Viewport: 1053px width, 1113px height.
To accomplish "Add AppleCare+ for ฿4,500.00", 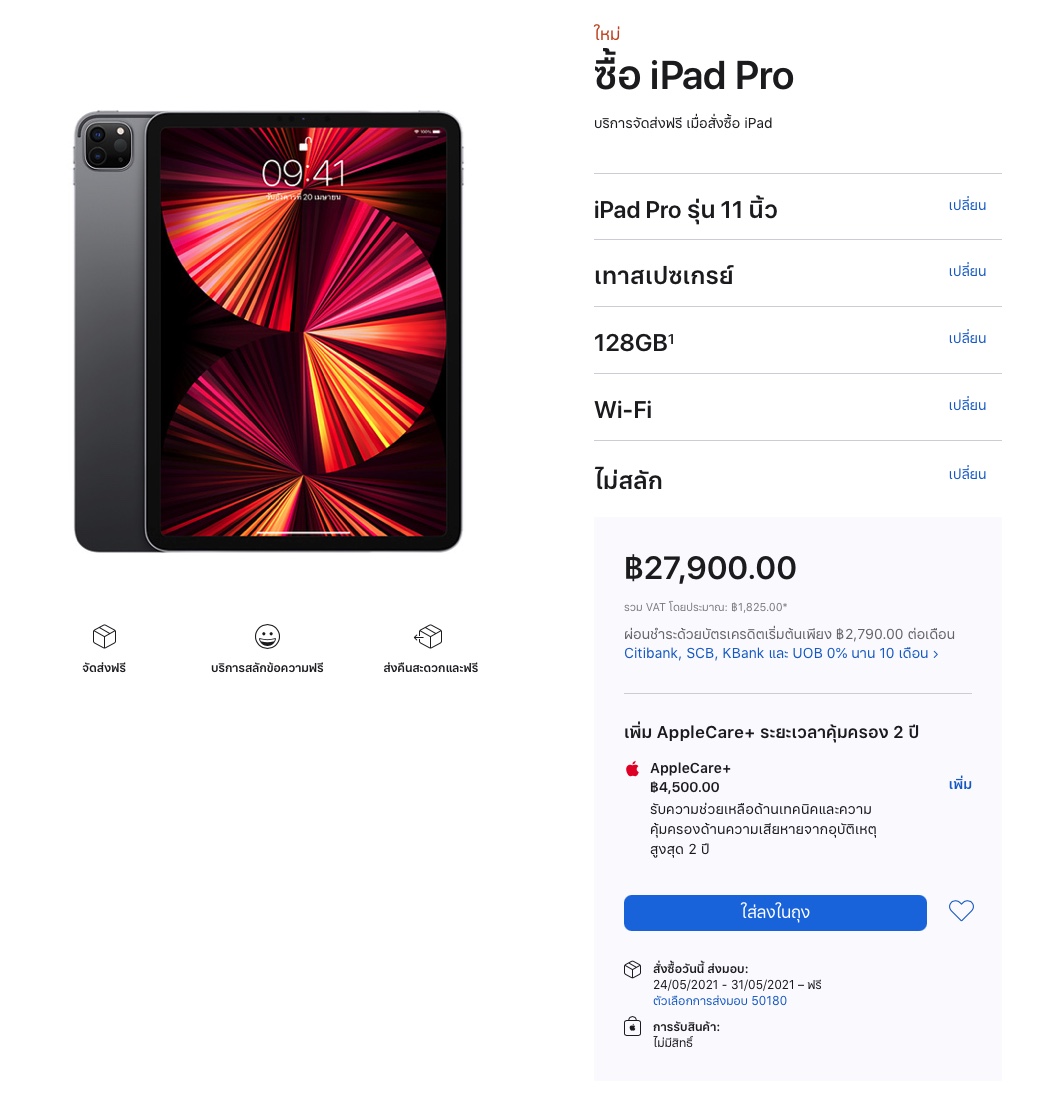I will [x=960, y=785].
